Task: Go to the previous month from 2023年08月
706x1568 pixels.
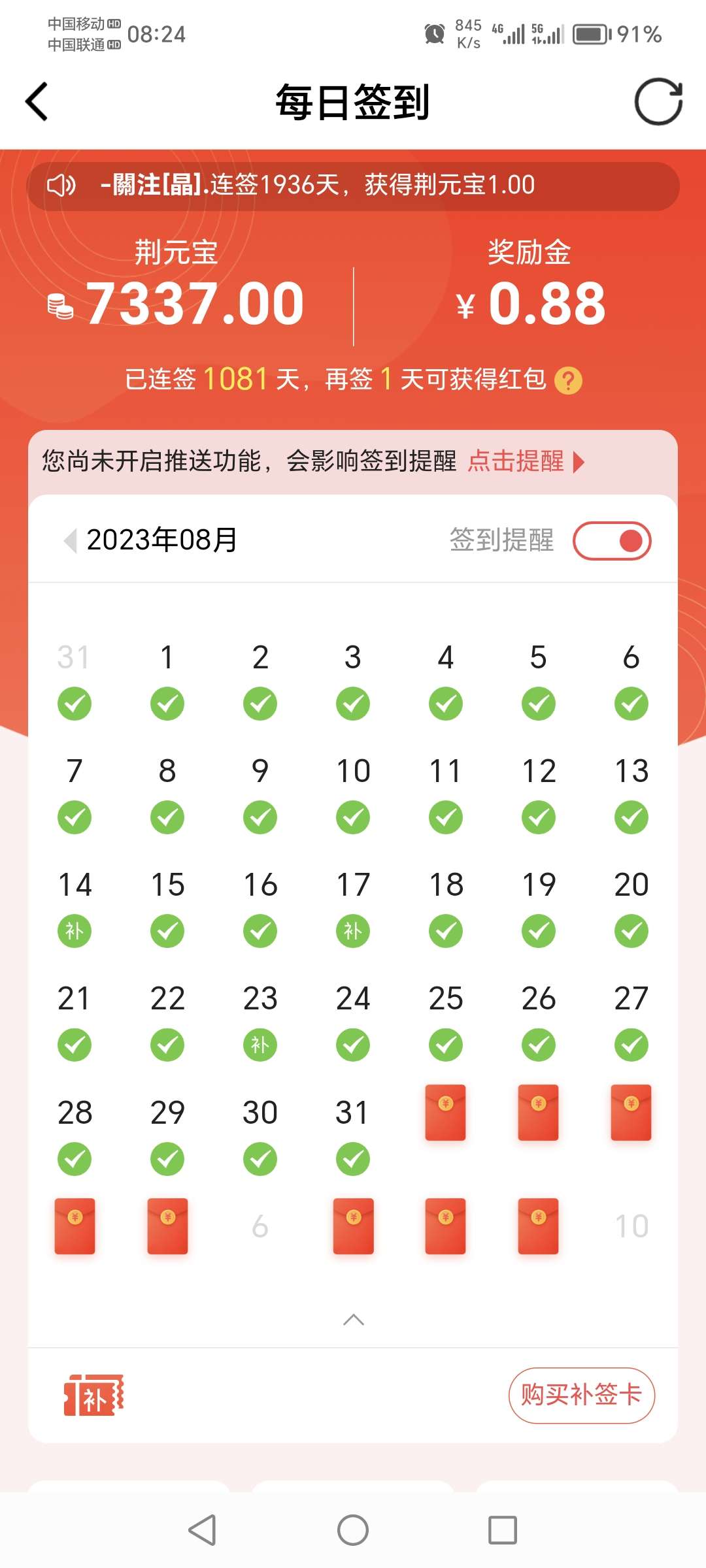Action: [x=70, y=540]
